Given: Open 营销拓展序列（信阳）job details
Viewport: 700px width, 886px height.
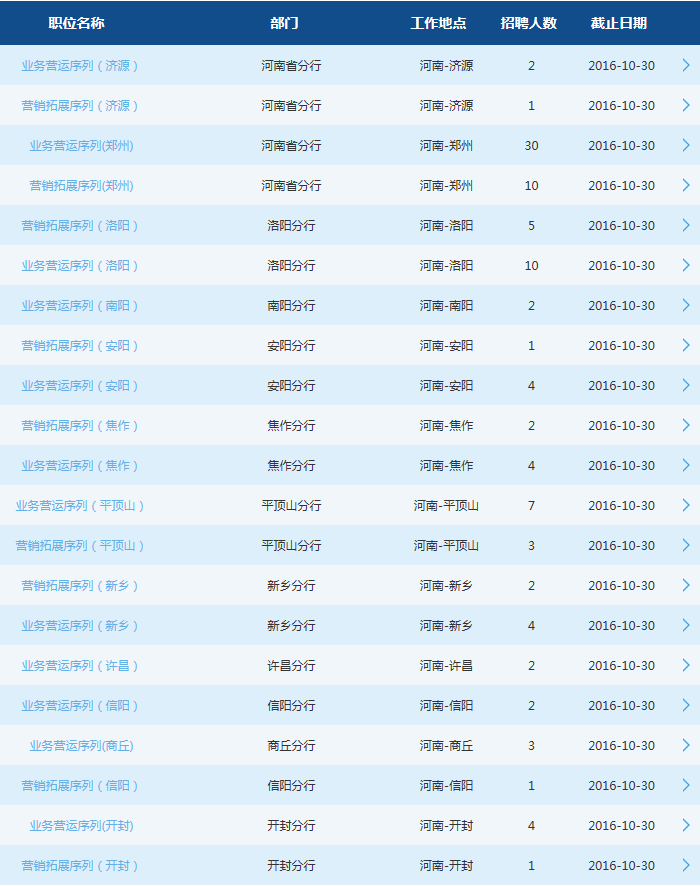Looking at the screenshot, I should coord(80,786).
